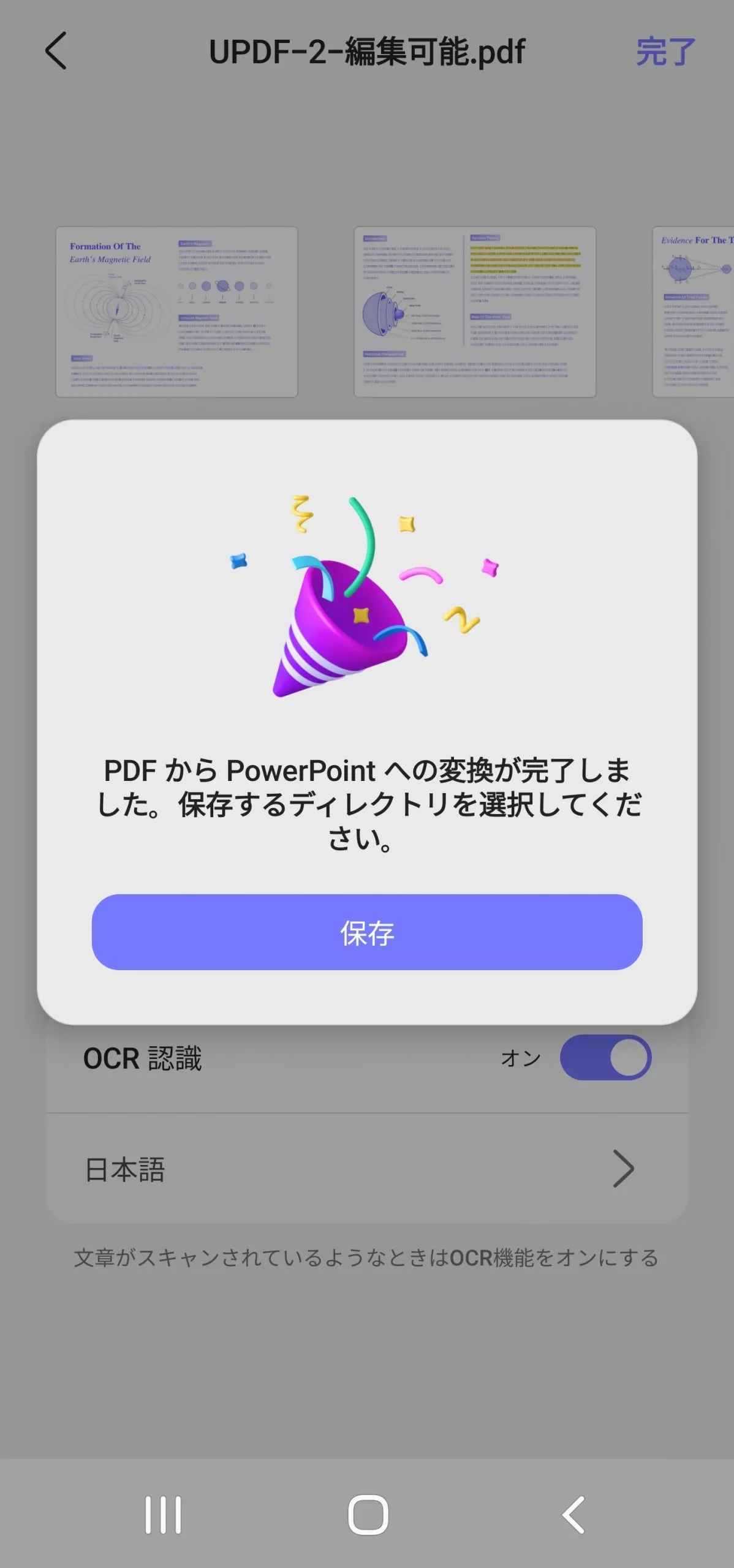This screenshot has width=734, height=1568.
Task: Select the page thumbnail with yellow highlighted text
Action: [x=475, y=312]
